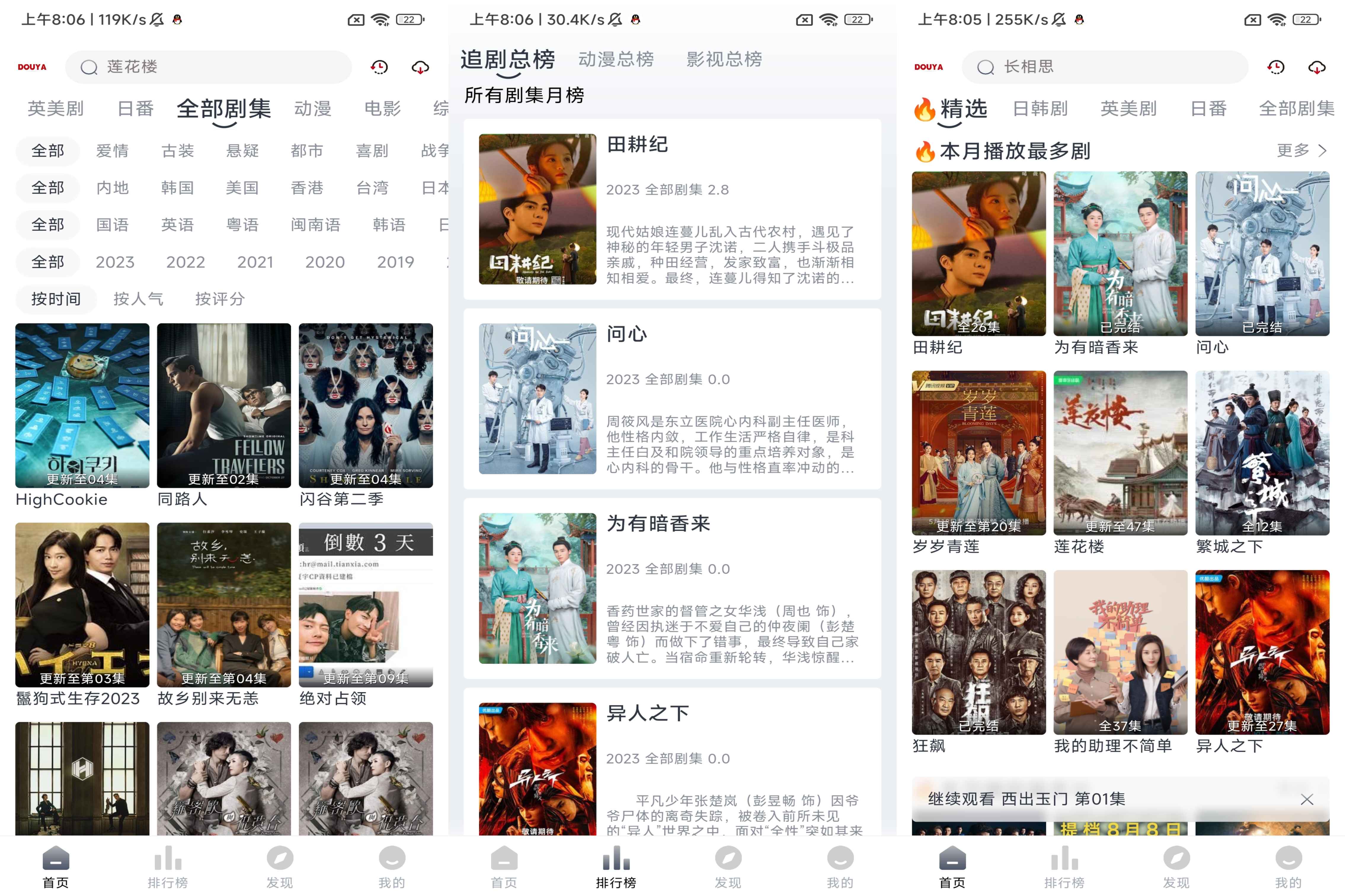Switch to the 动漫总榜 tab
This screenshot has height=896, width=1345.
click(616, 60)
